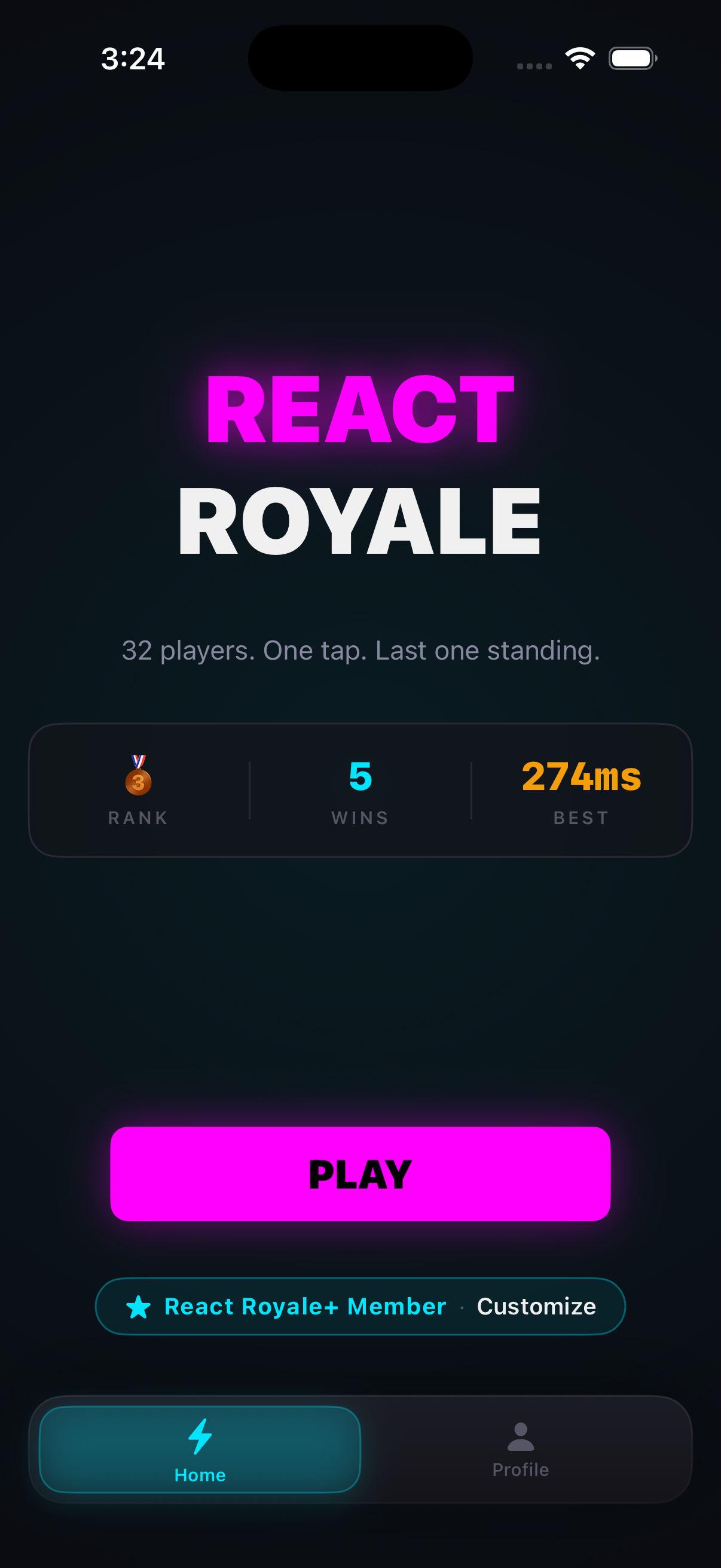
Task: Select the star icon on the membership badge
Action: point(139,1306)
